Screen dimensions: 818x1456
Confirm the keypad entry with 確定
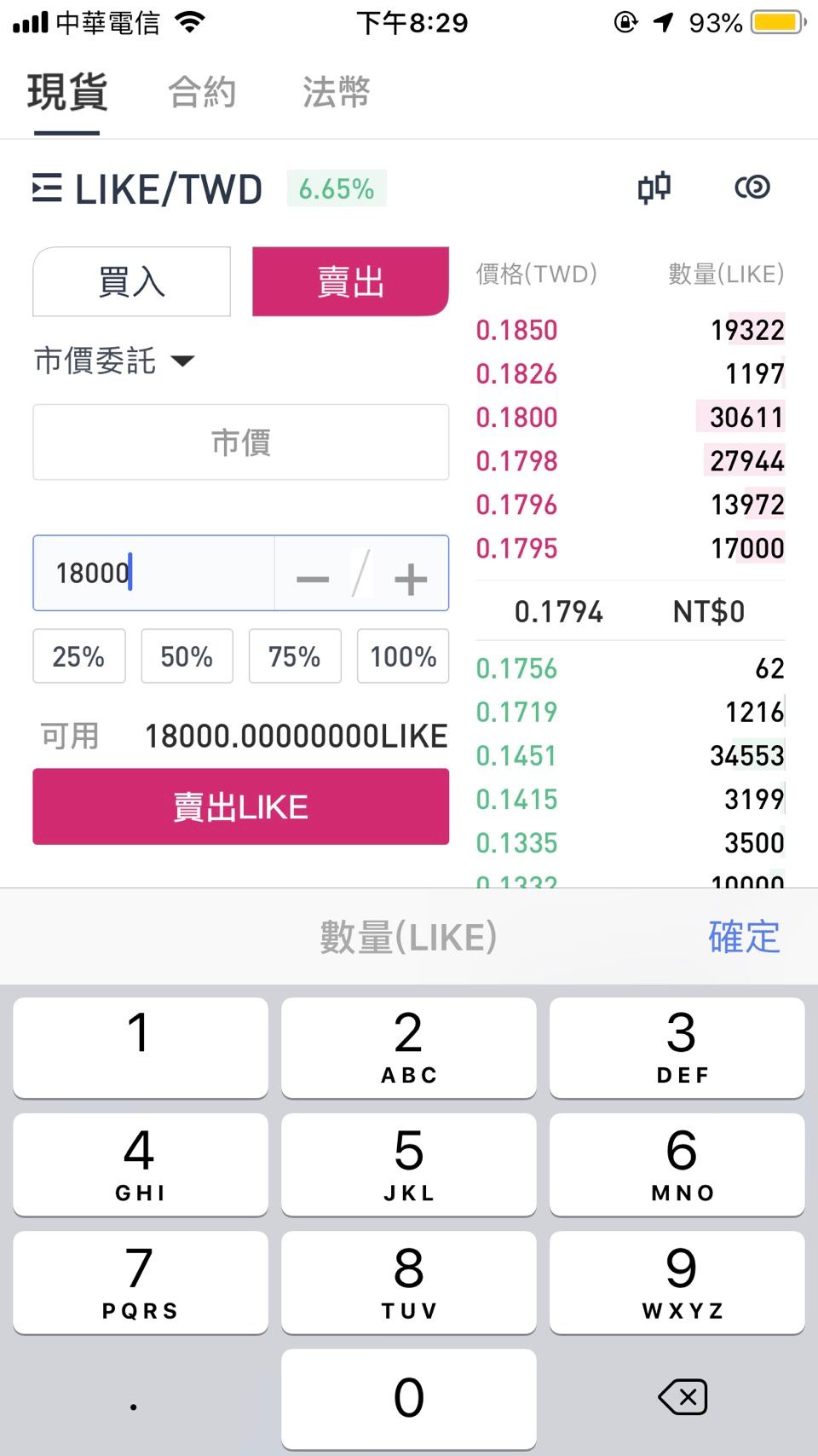(x=744, y=937)
